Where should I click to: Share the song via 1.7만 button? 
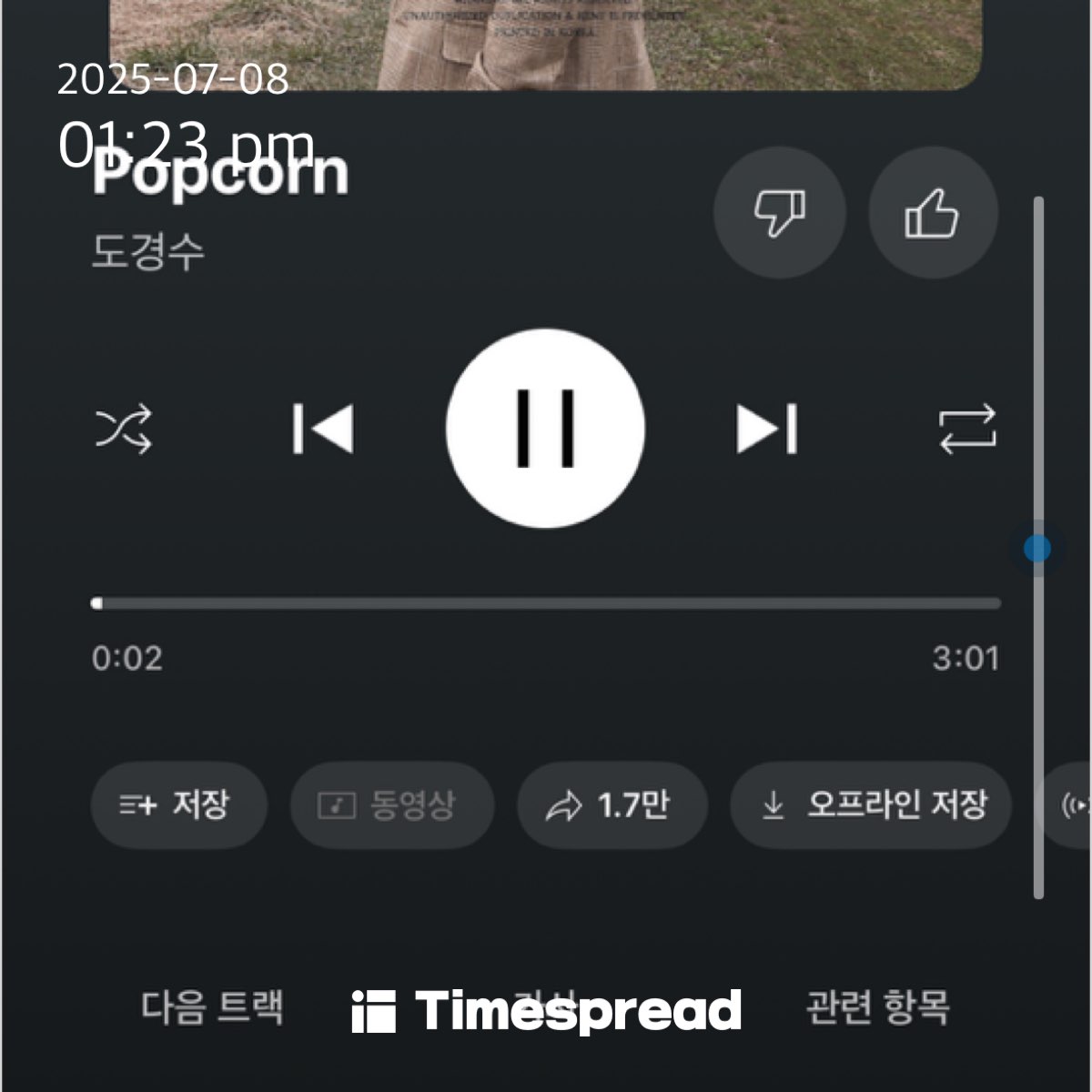click(x=612, y=805)
